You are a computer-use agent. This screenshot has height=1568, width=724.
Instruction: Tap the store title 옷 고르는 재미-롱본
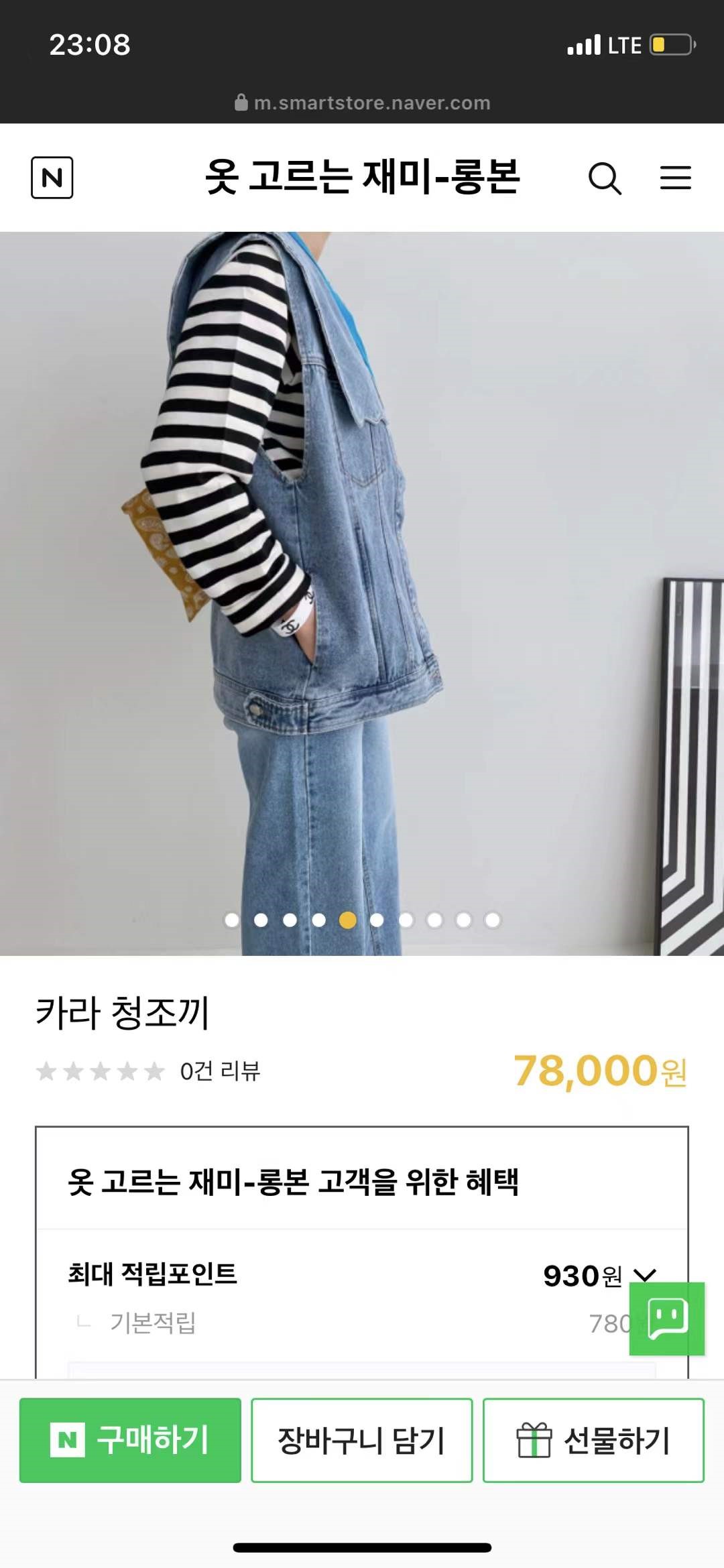pos(362,178)
